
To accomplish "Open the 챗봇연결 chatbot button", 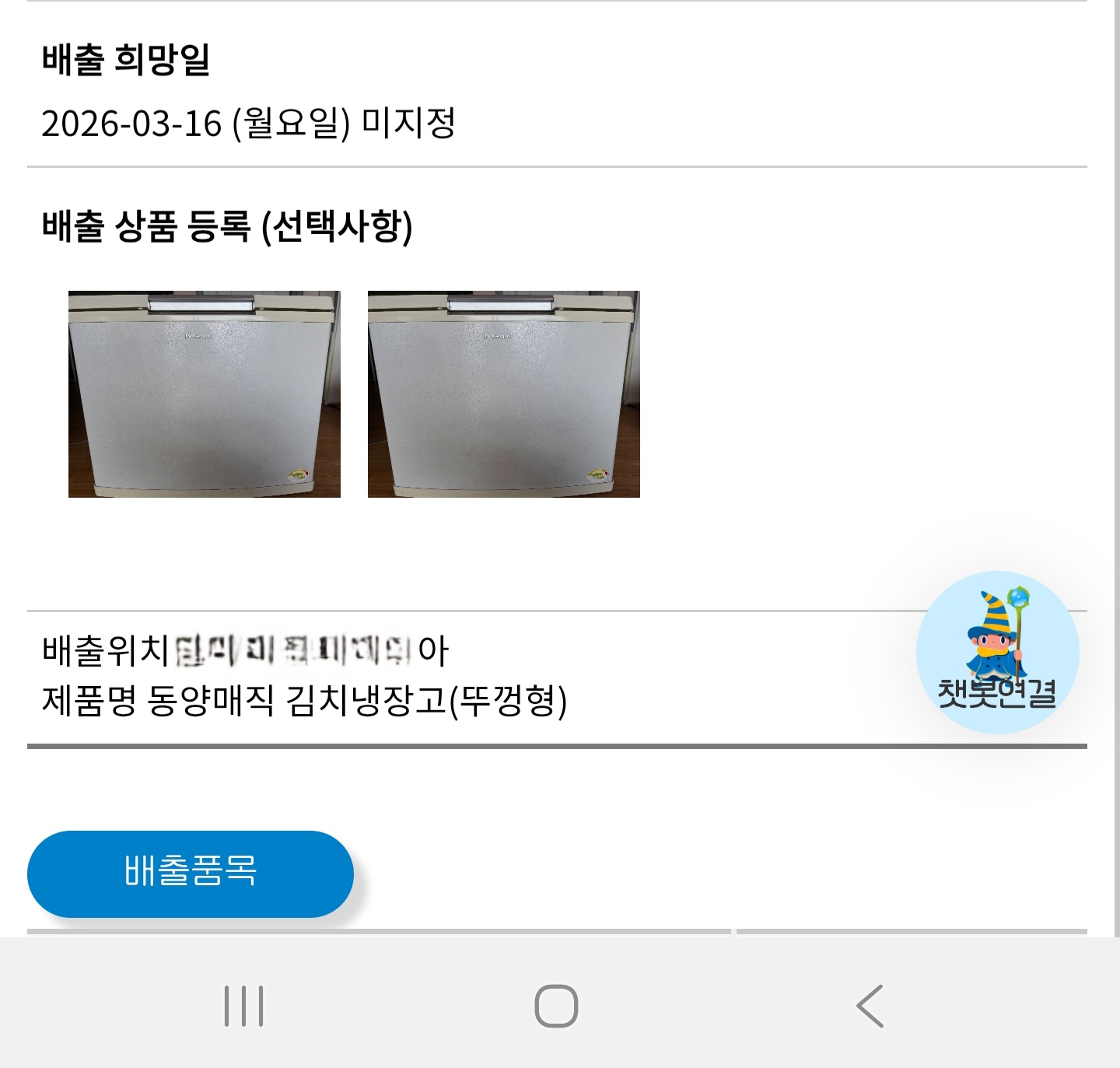I will [x=997, y=653].
